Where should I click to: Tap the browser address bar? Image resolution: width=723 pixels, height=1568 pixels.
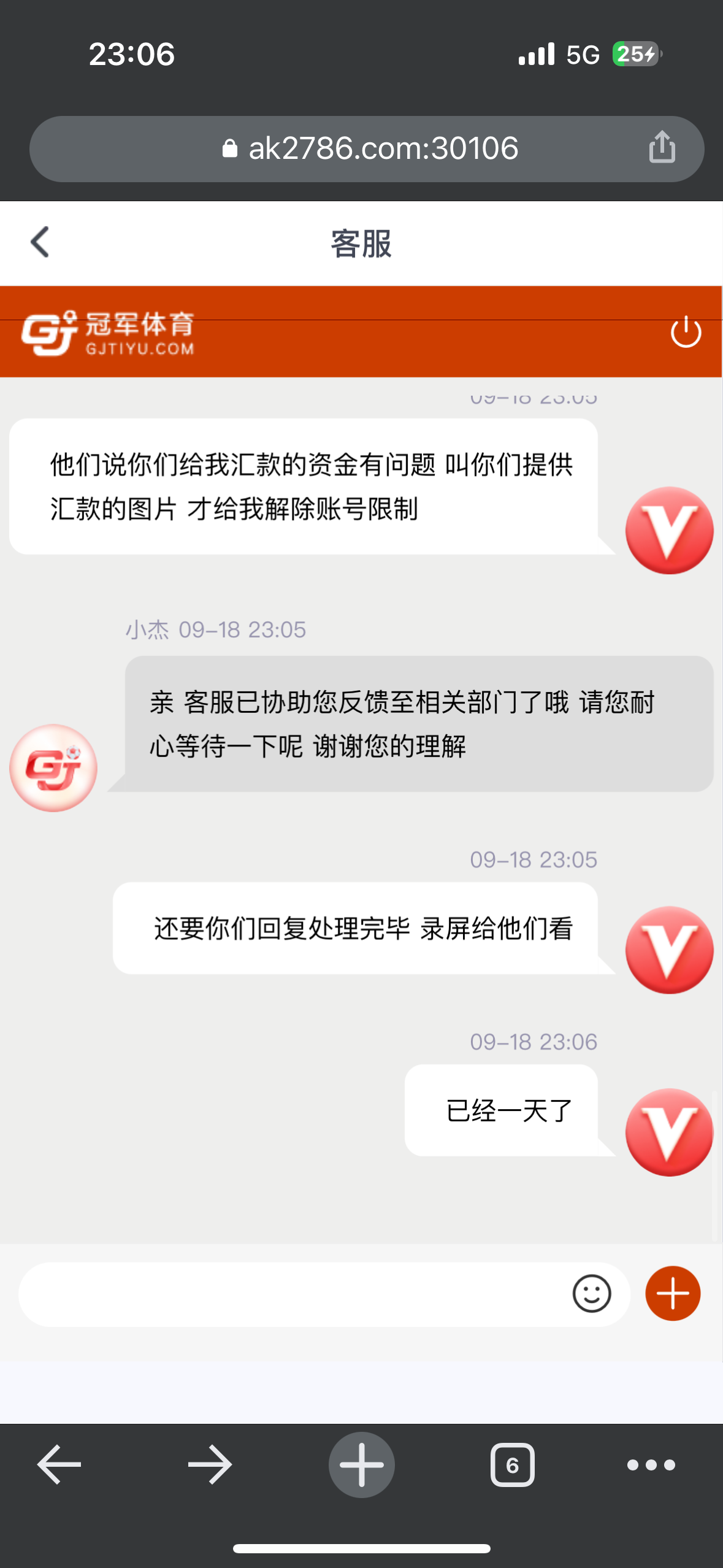(x=368, y=149)
